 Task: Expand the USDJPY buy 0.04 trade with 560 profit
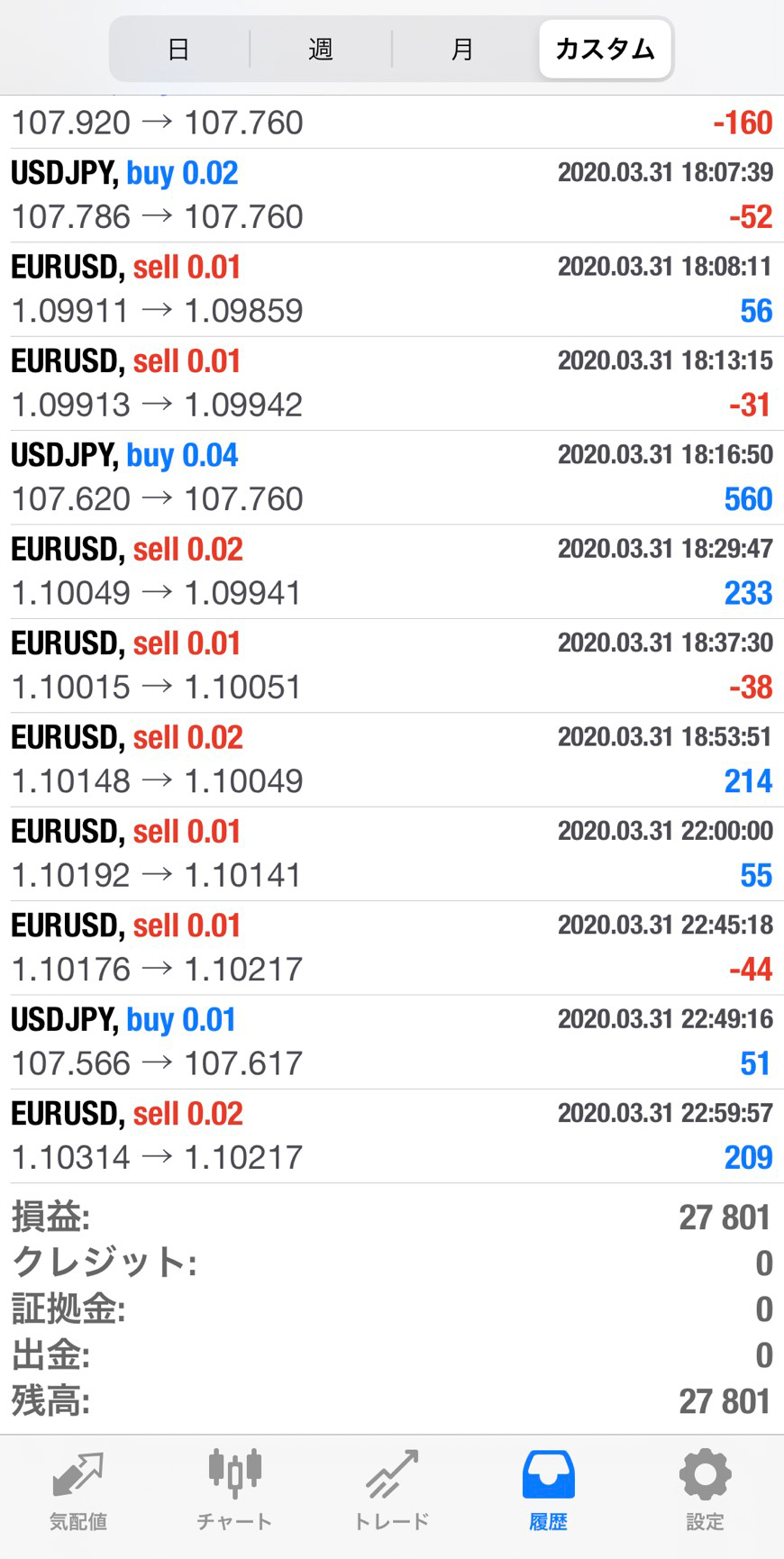(x=392, y=478)
